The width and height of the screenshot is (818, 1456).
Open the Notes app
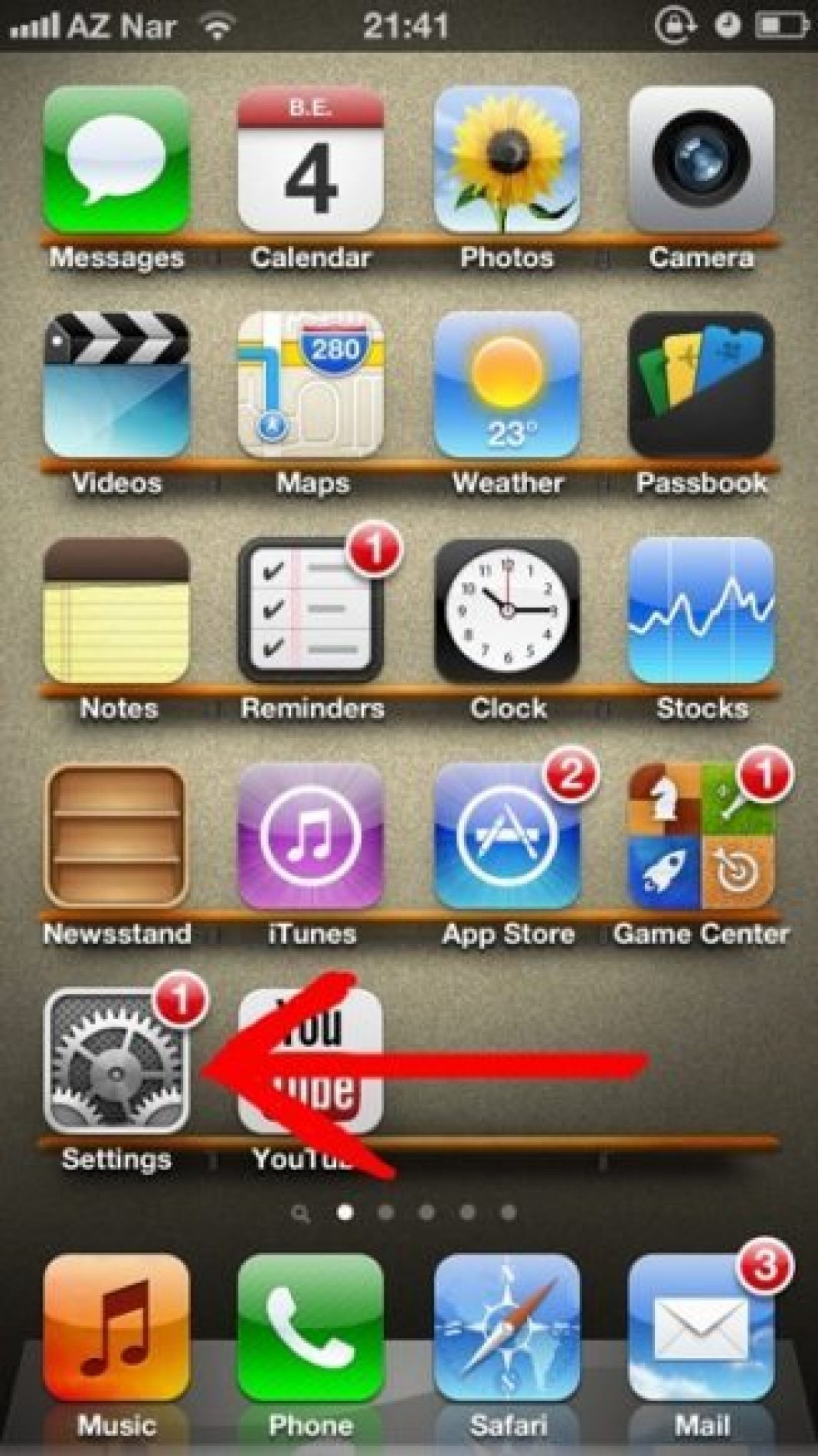tap(116, 611)
